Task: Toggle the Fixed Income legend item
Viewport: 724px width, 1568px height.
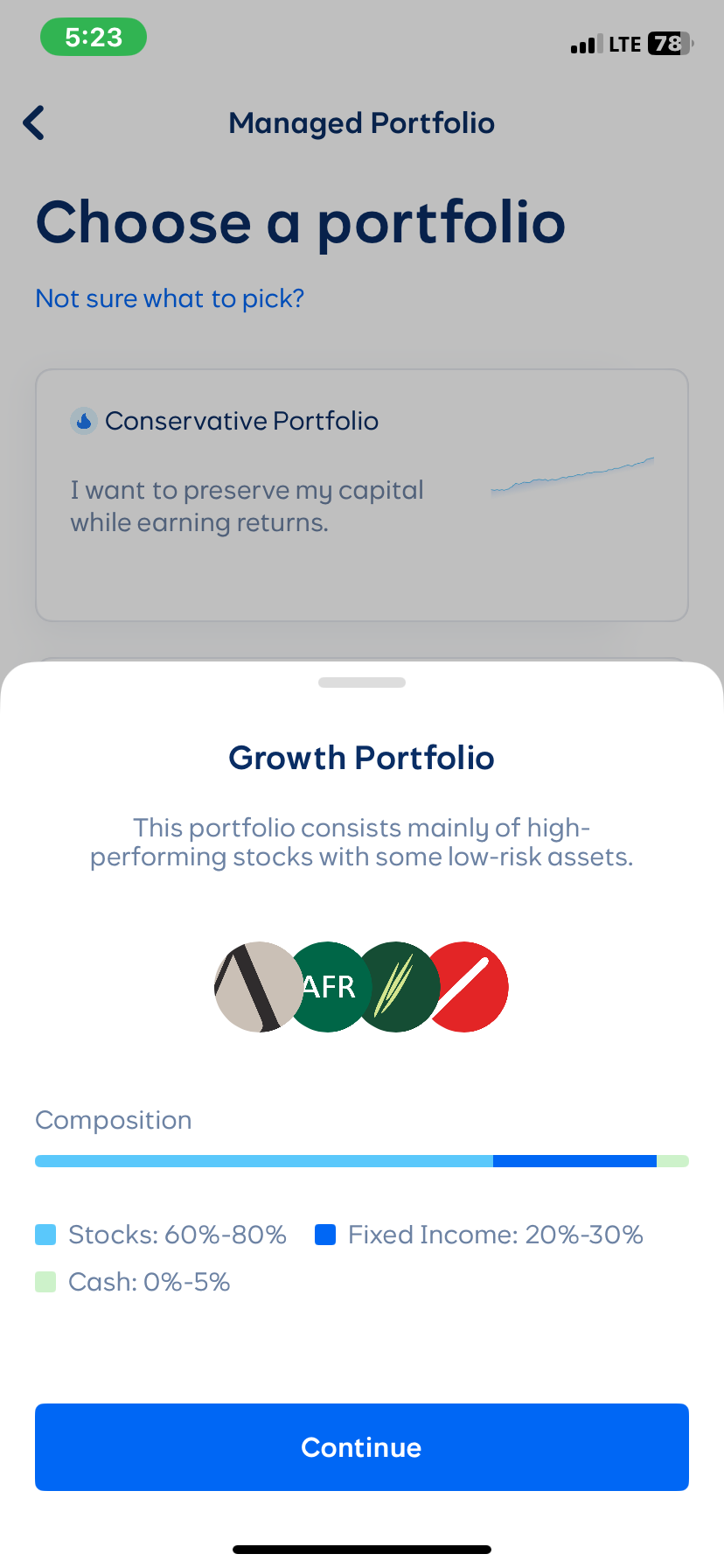Action: tap(478, 1234)
